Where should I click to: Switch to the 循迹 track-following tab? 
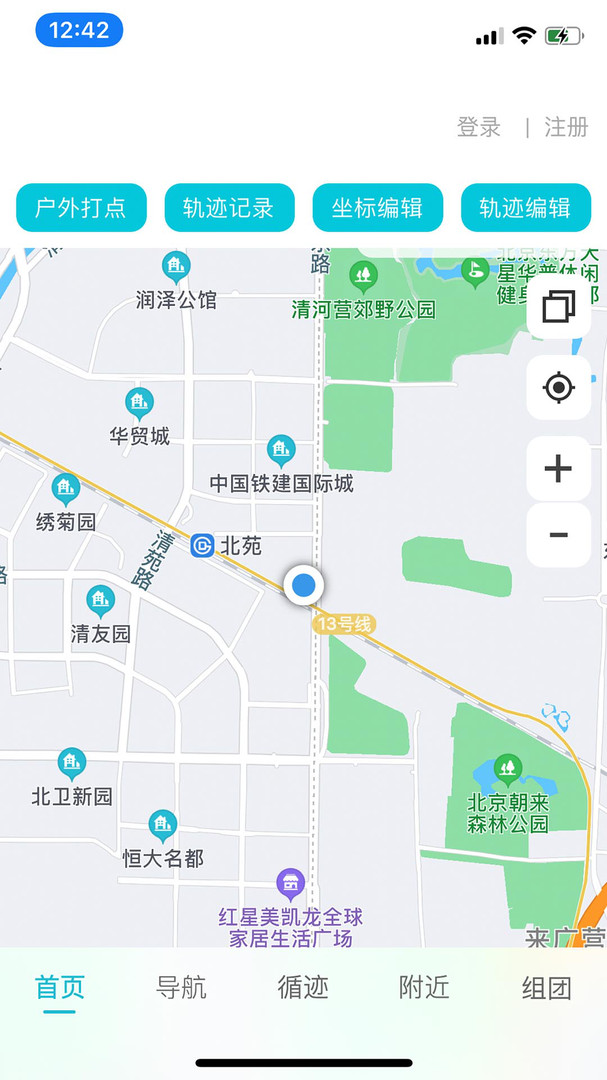click(303, 988)
